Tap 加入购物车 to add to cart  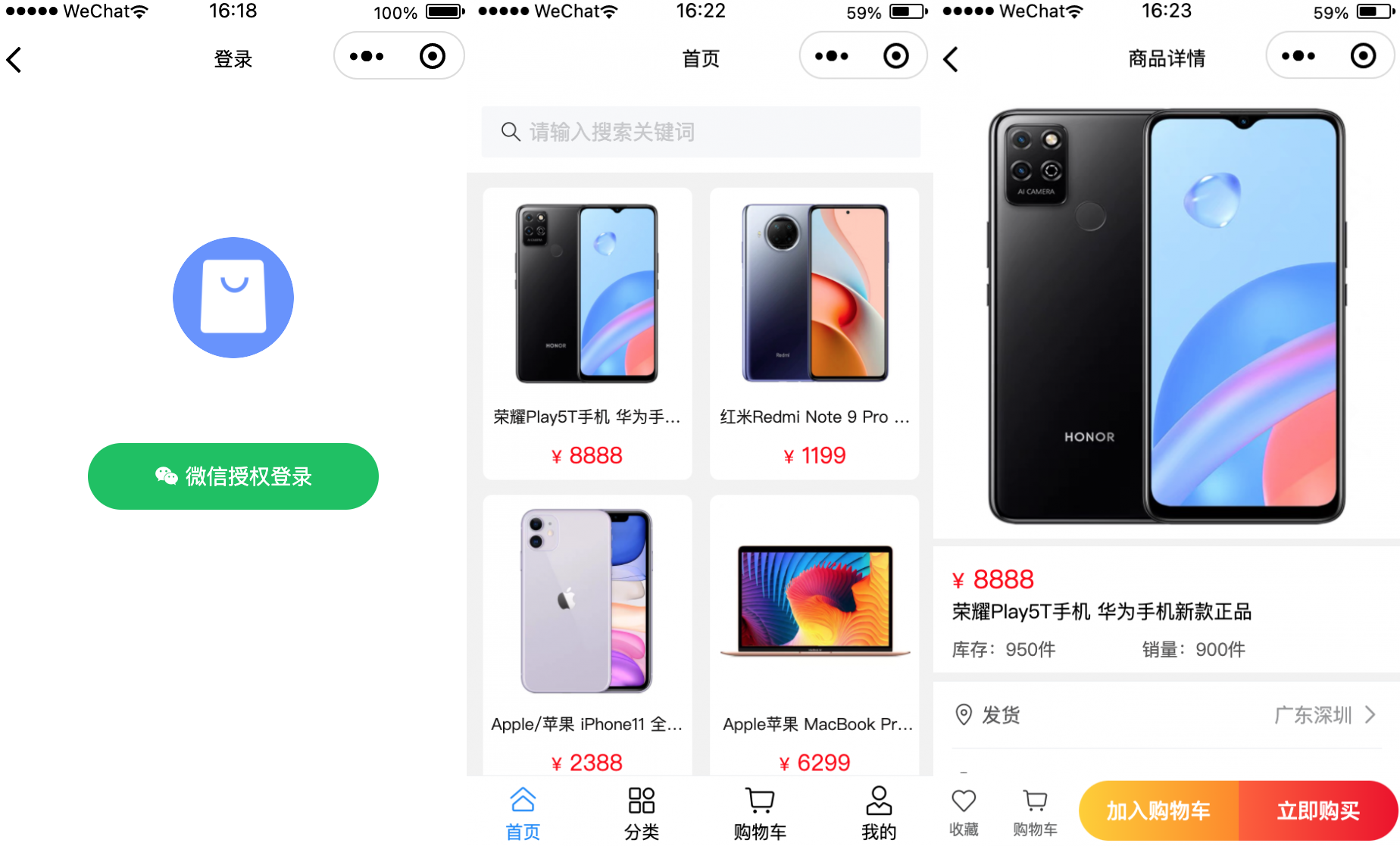tap(1158, 811)
